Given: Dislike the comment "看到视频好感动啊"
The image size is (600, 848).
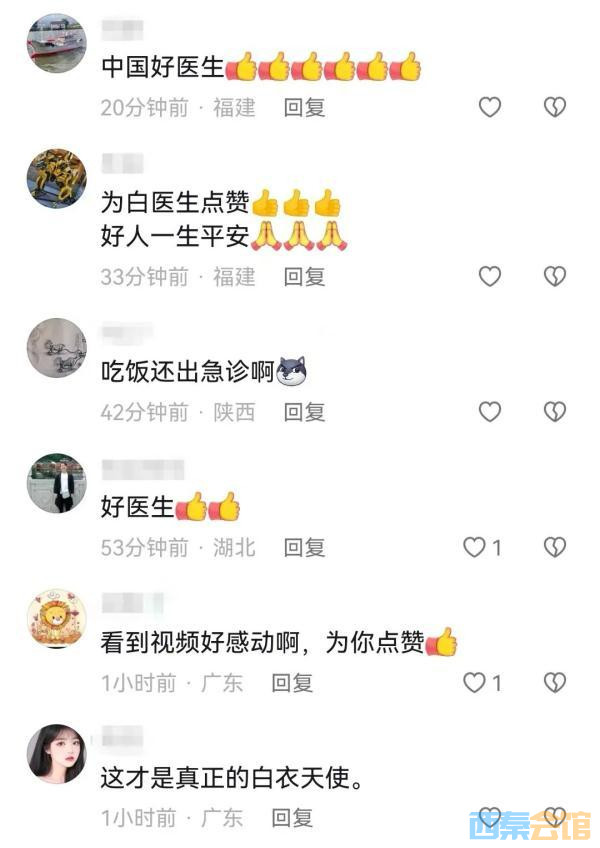Looking at the screenshot, I should click(554, 683).
